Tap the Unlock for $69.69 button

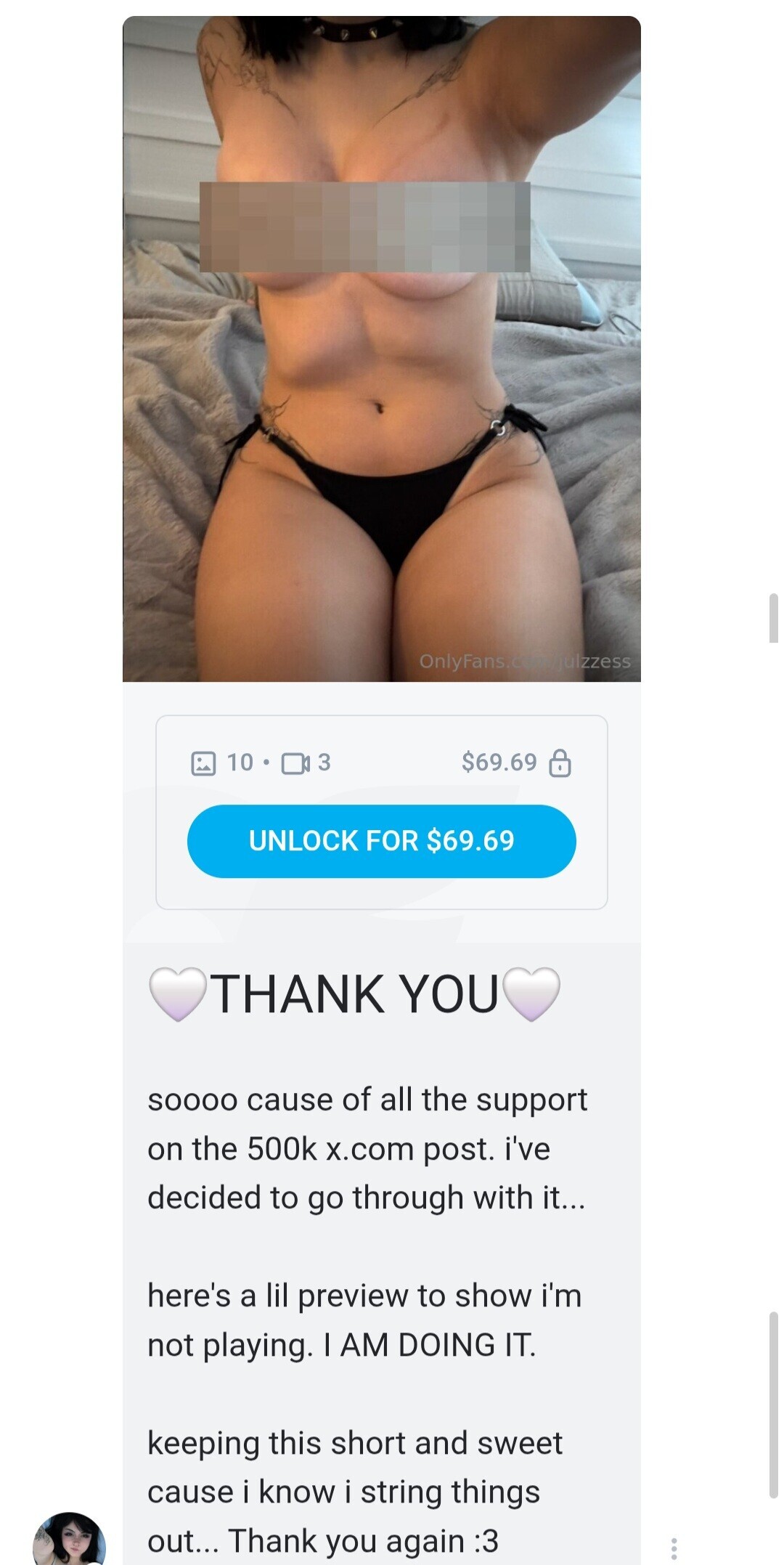381,841
